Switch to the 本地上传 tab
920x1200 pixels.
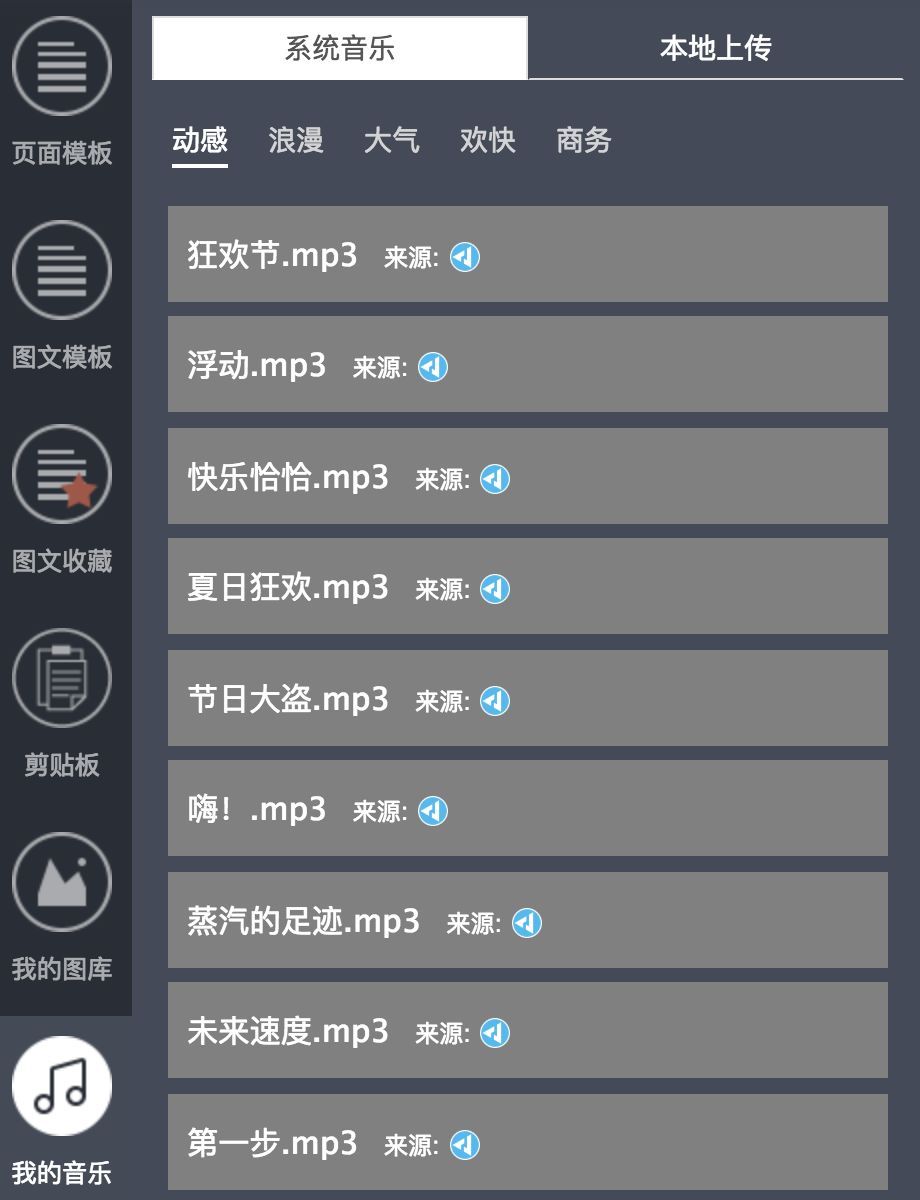[x=715, y=48]
